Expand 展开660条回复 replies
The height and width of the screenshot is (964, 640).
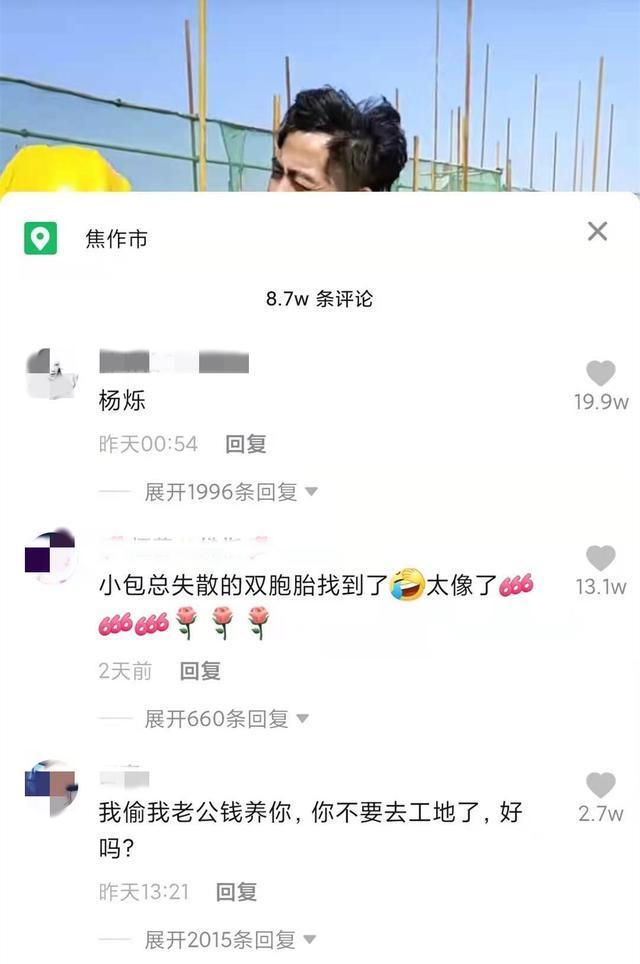click(x=227, y=719)
